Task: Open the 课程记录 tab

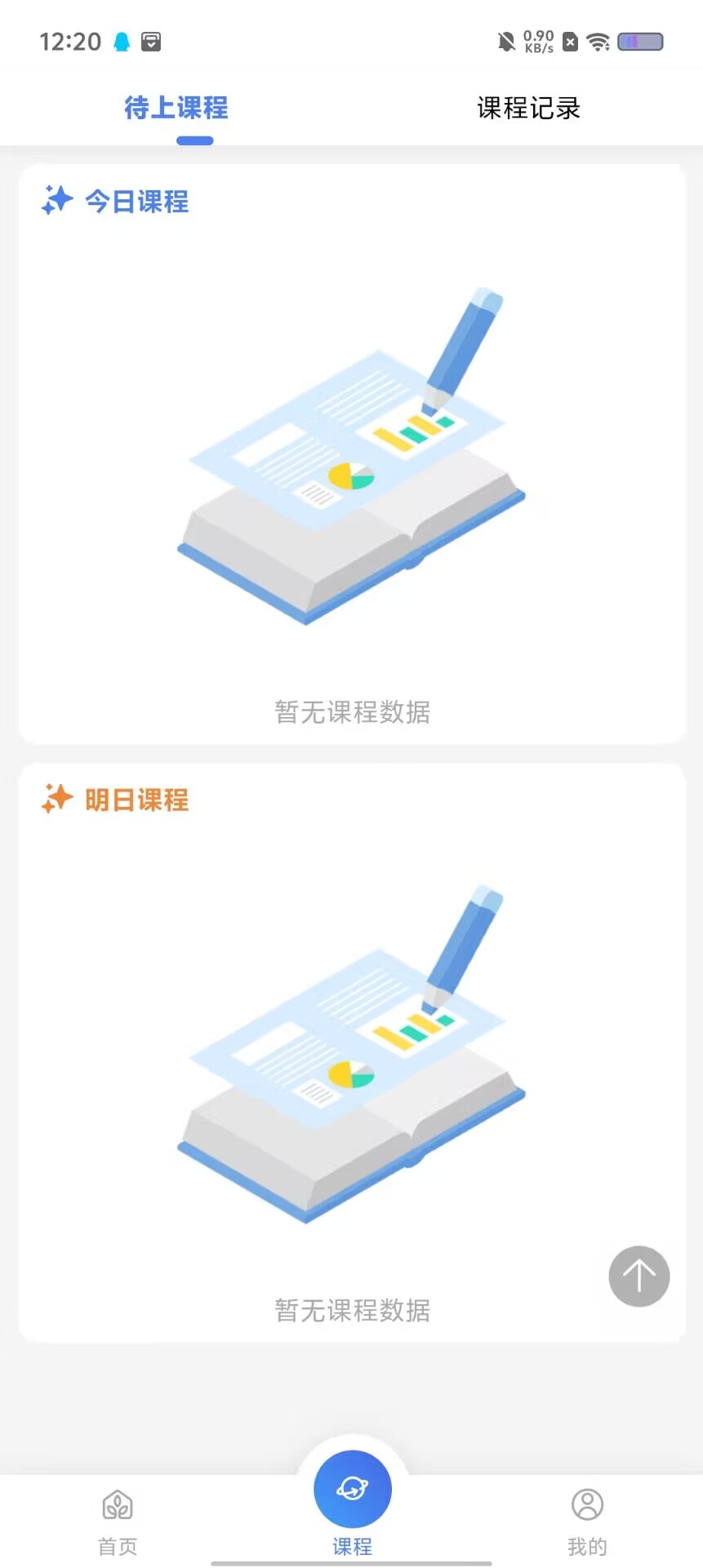Action: tap(528, 108)
